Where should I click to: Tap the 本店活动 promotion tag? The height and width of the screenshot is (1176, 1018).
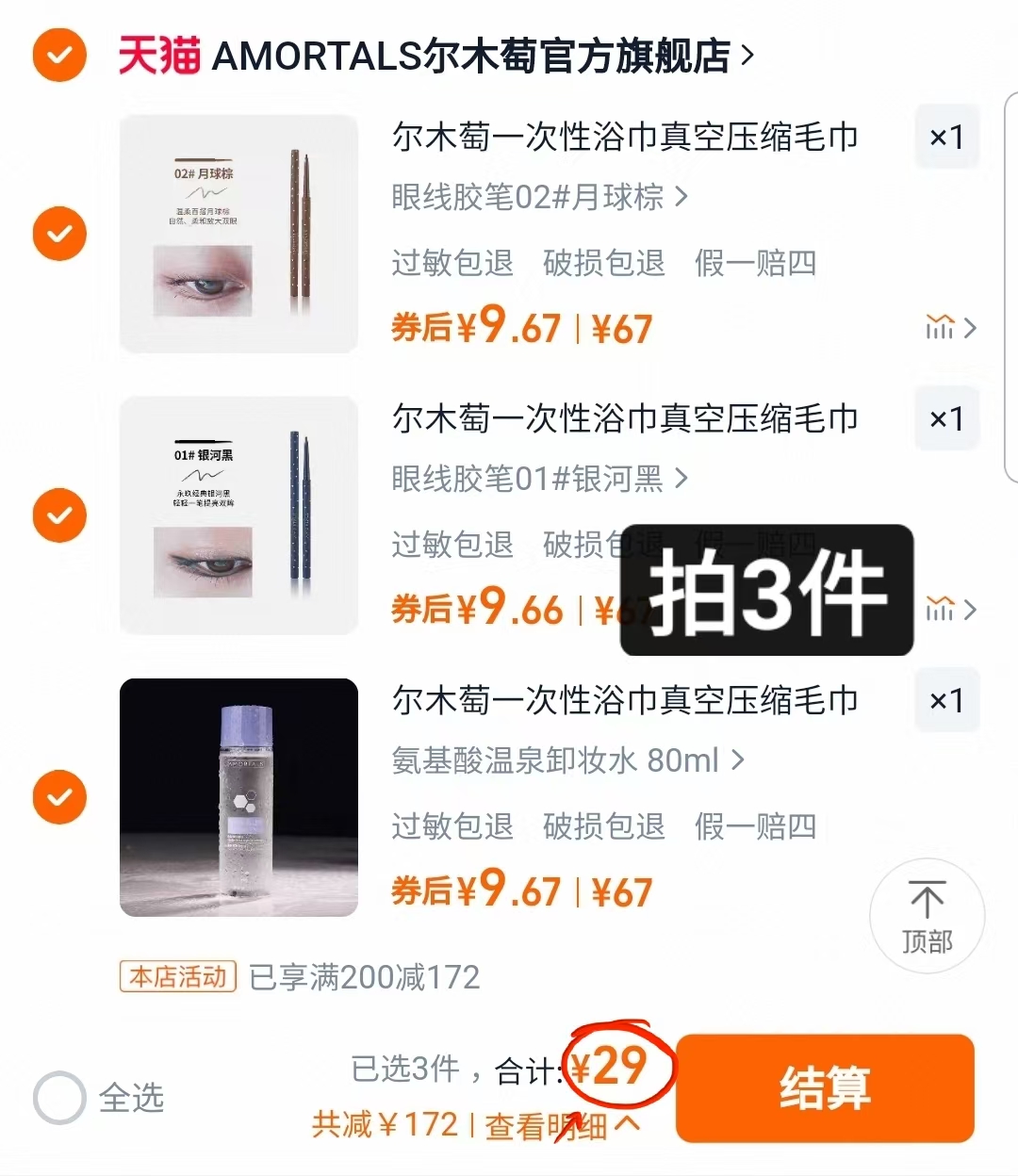pos(177,978)
